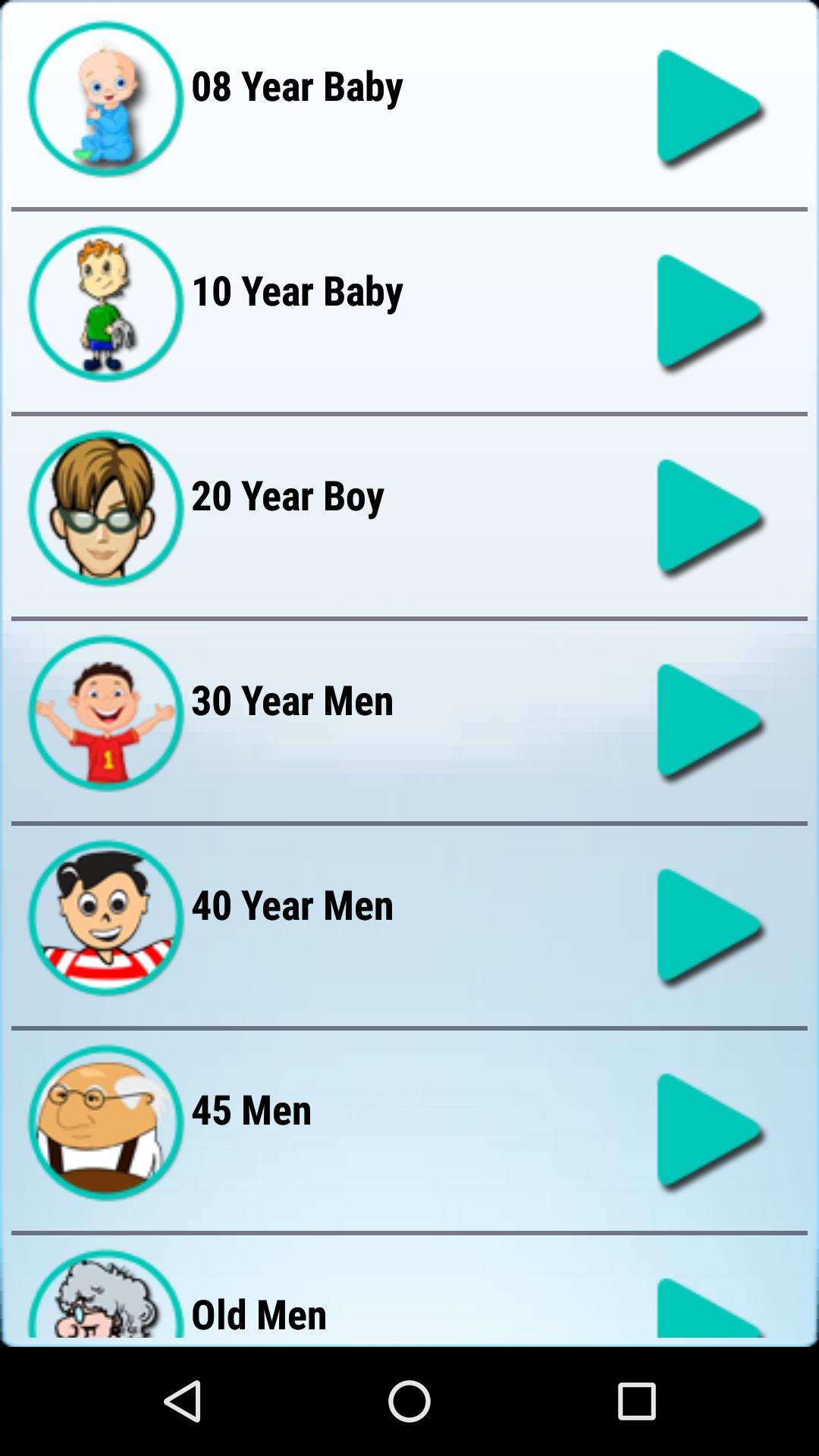
Task: Return to the home screen
Action: click(409, 1401)
